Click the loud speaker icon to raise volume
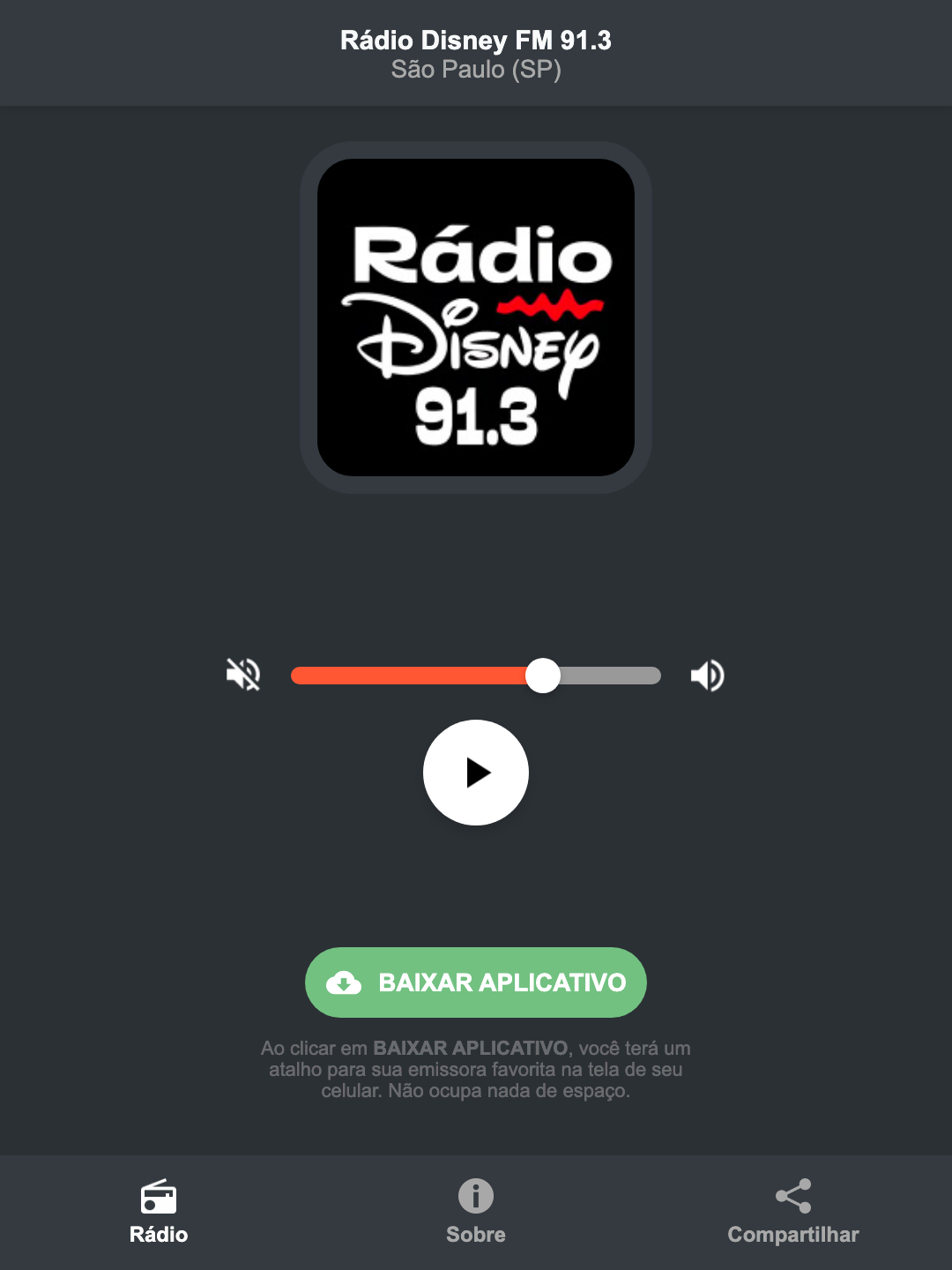The width and height of the screenshot is (952, 1270). [x=708, y=675]
